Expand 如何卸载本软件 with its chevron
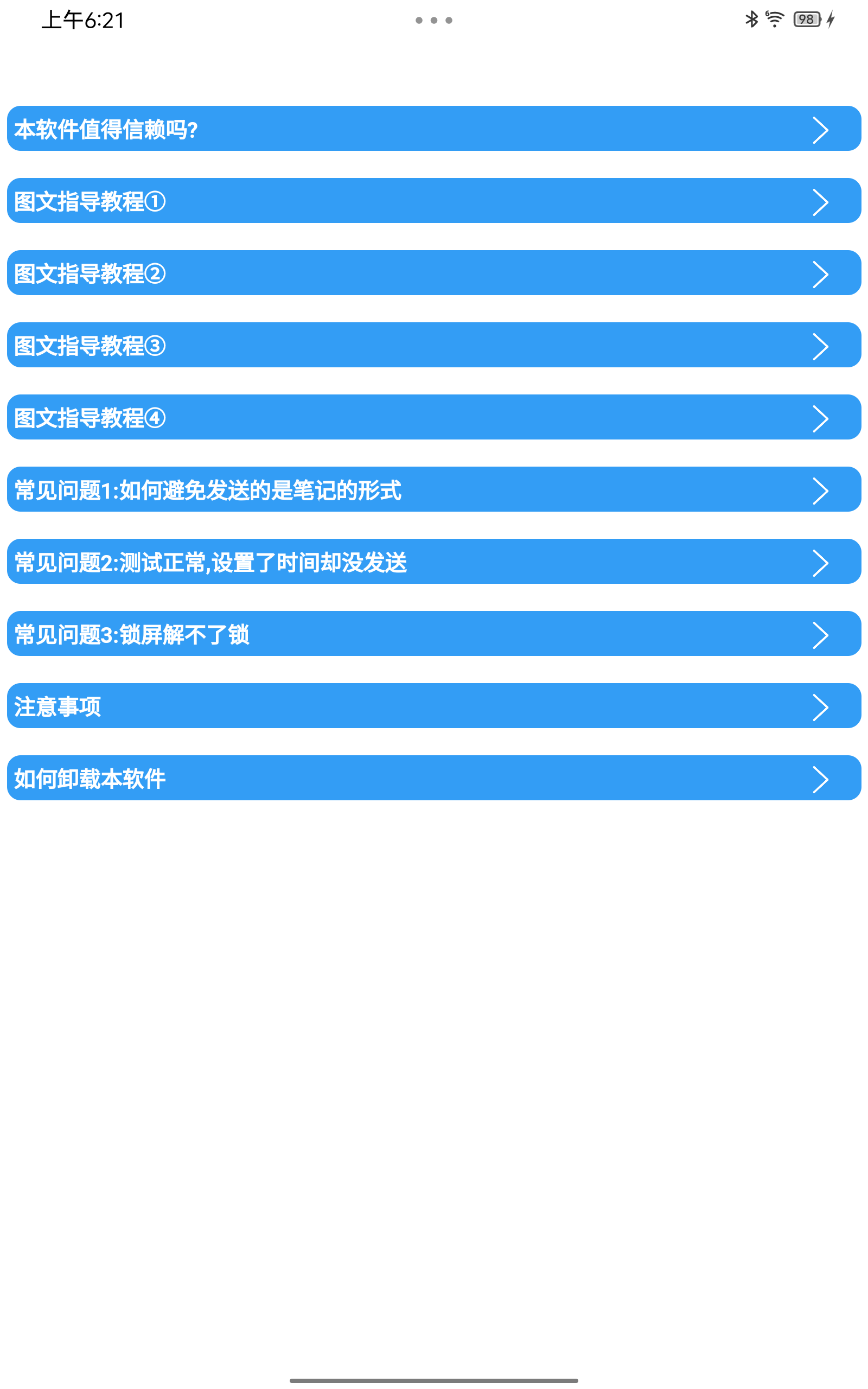 (x=821, y=779)
